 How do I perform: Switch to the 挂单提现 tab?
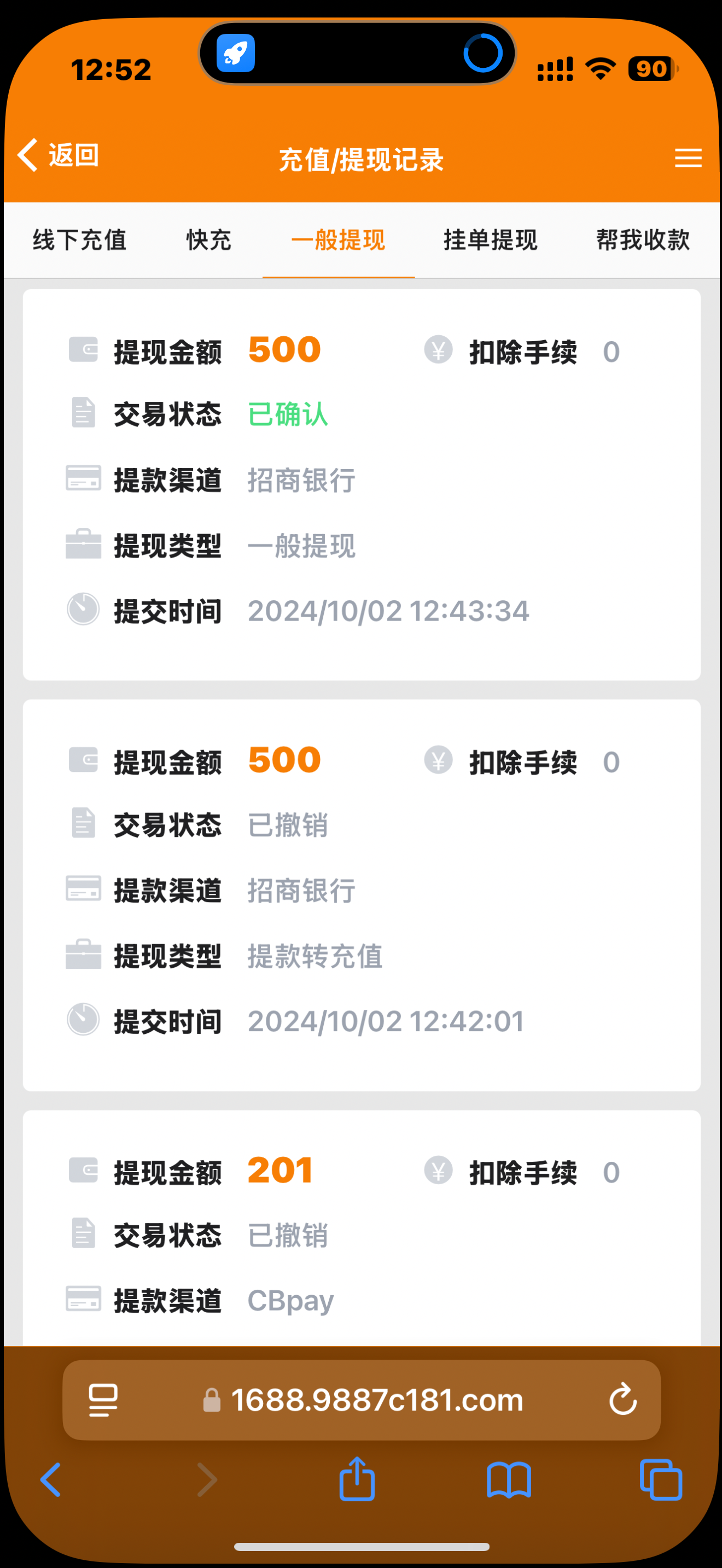tap(491, 240)
